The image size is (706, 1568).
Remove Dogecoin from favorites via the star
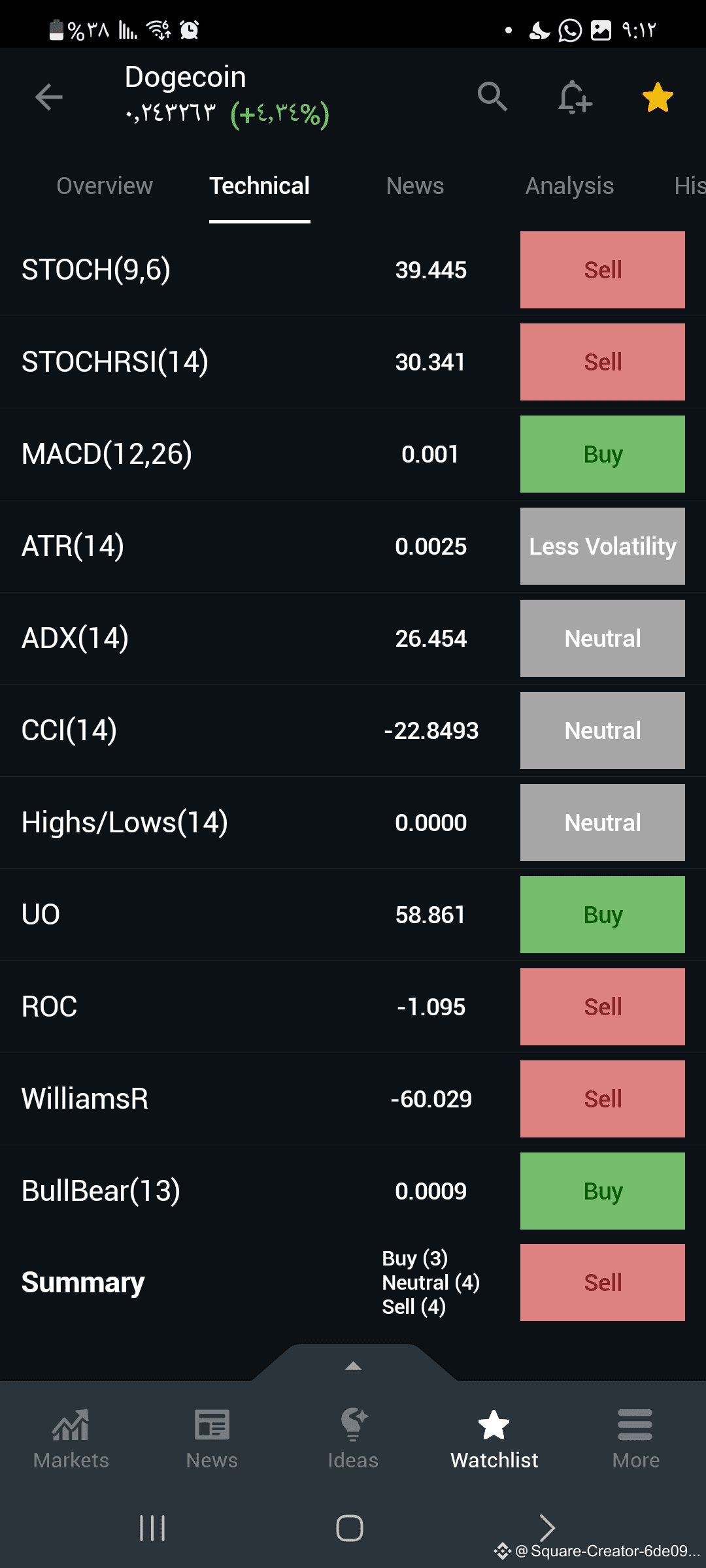658,97
